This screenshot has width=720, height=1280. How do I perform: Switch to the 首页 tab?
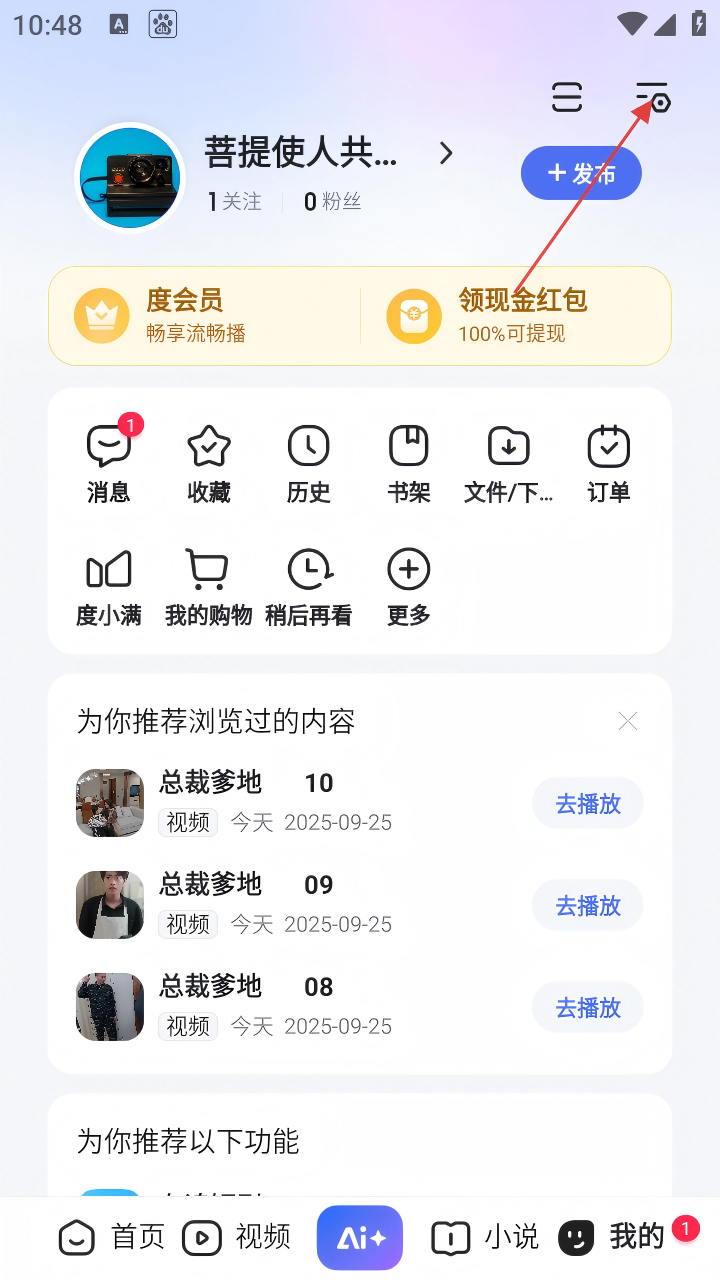(x=111, y=1238)
